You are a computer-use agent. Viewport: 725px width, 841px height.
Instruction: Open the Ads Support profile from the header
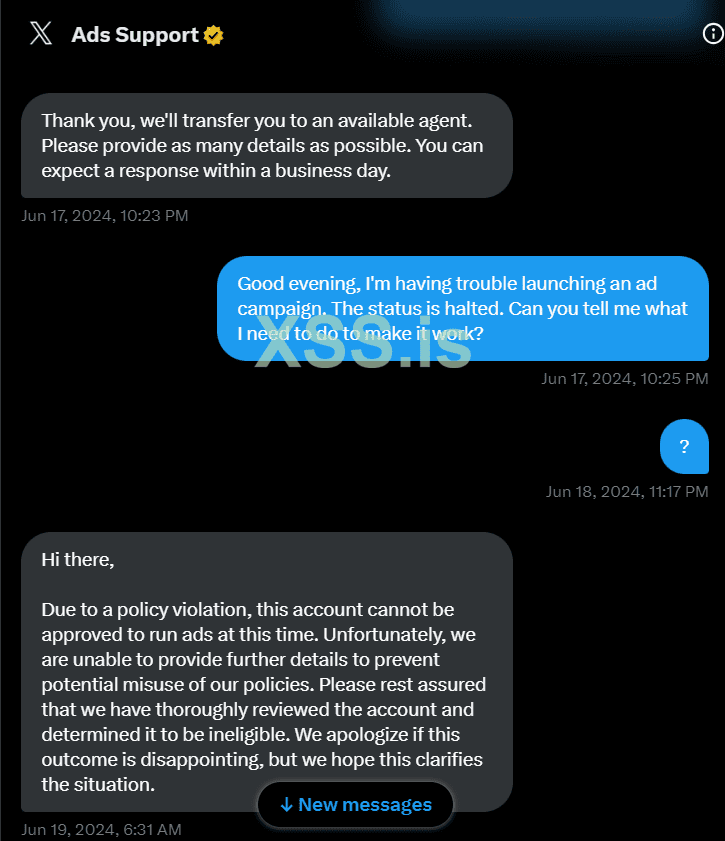pyautogui.click(x=135, y=35)
